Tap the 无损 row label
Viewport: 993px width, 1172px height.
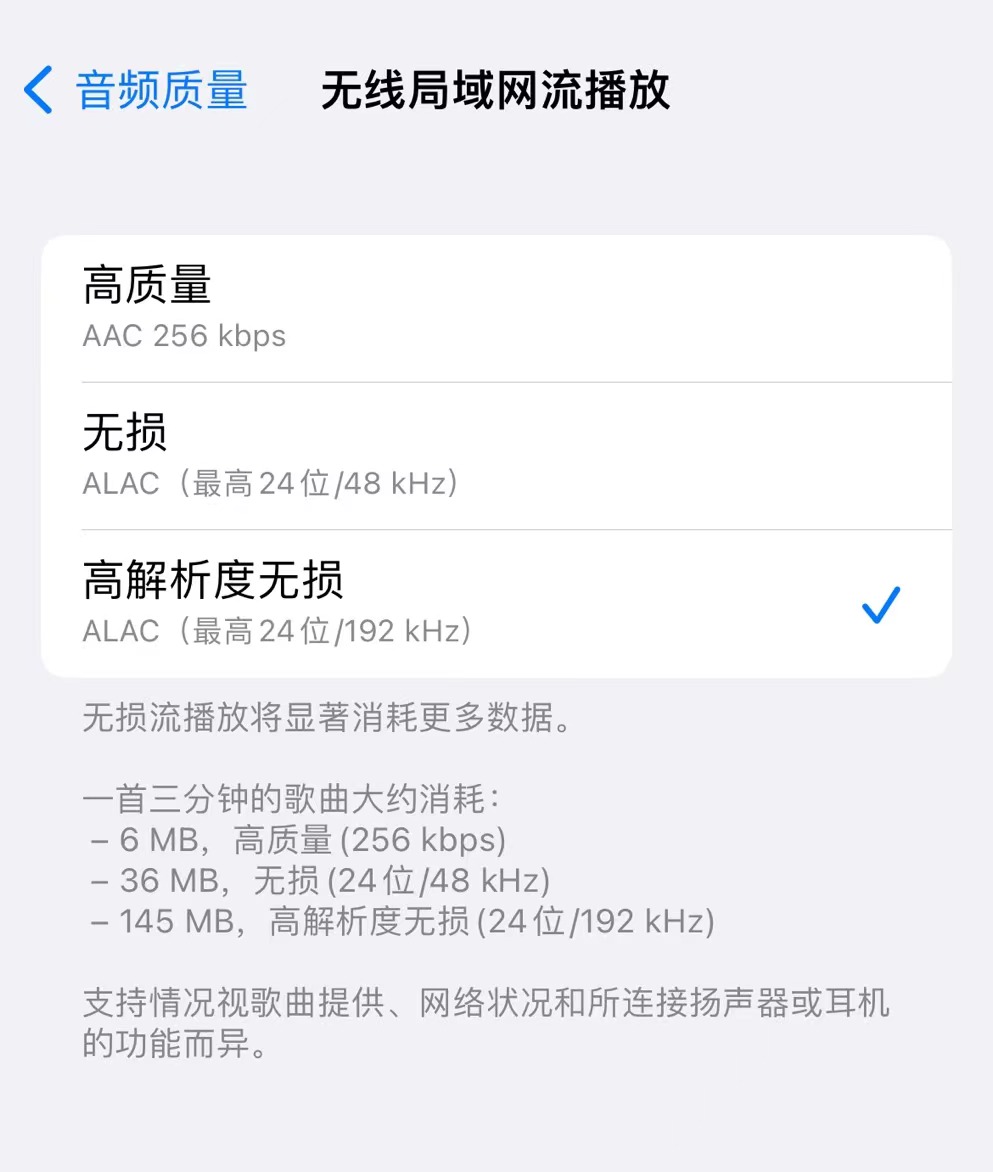tap(126, 432)
